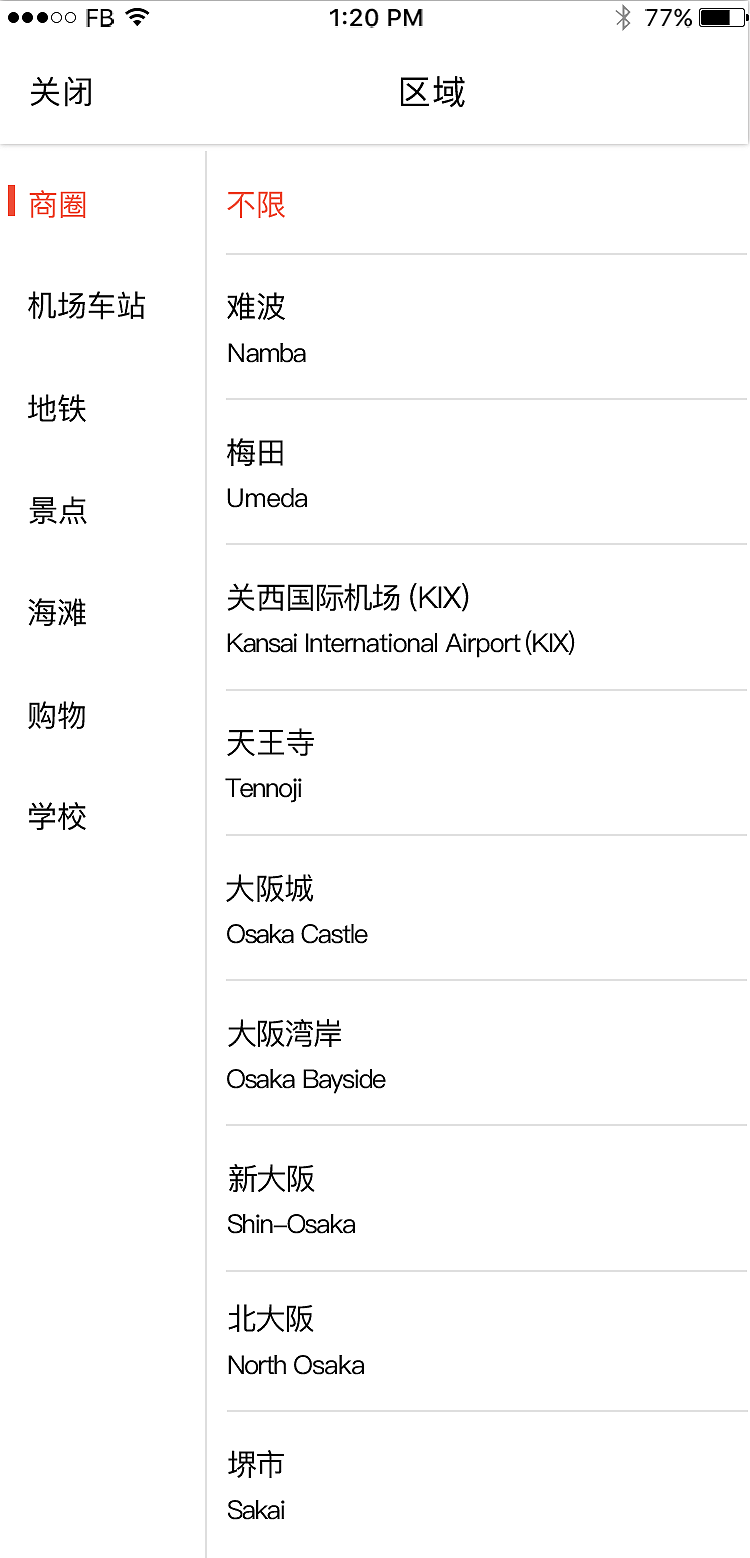The height and width of the screenshot is (1558, 750).
Task: Show the 购物 category
Action: (x=58, y=716)
